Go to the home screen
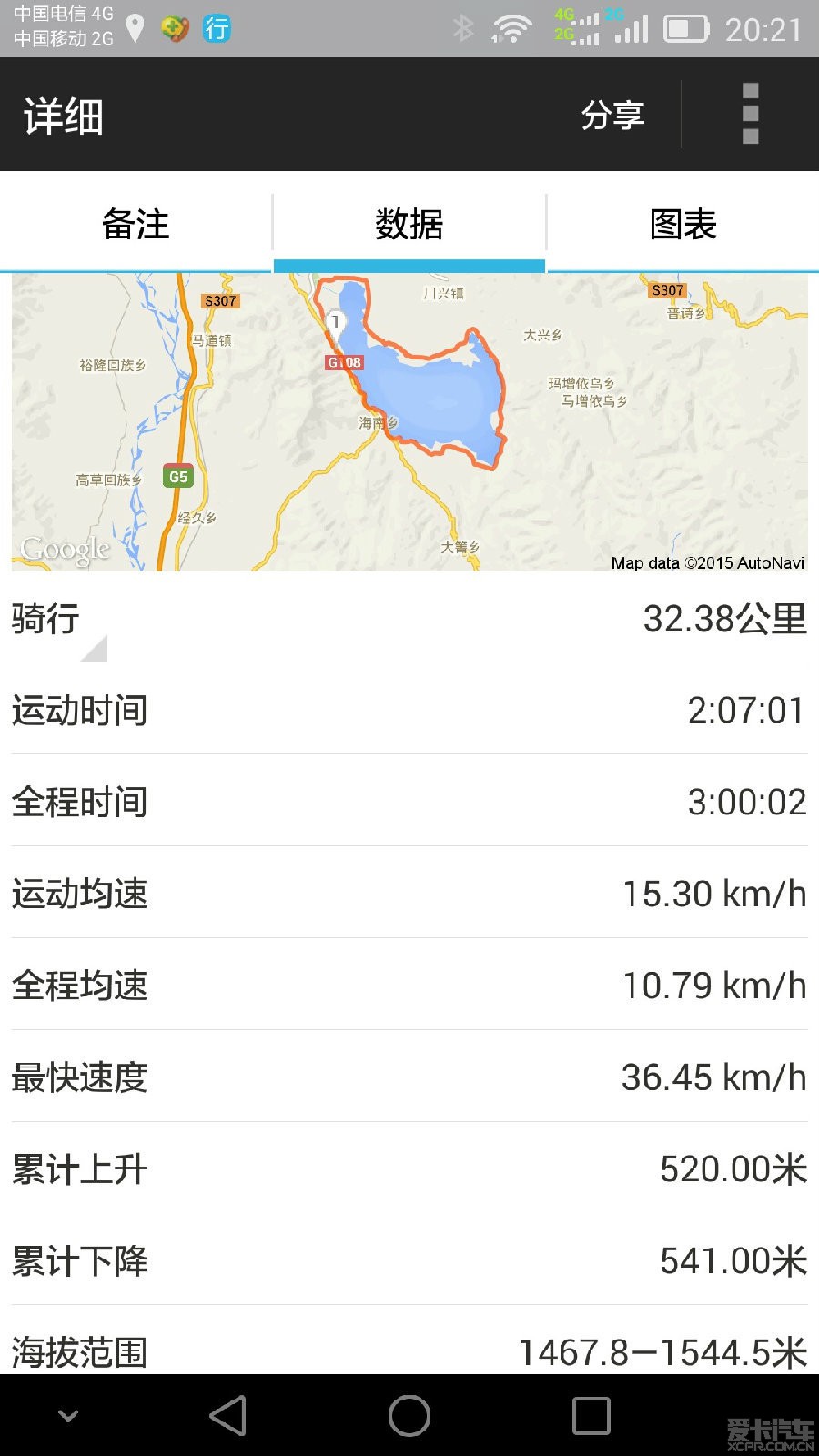 tap(409, 1415)
